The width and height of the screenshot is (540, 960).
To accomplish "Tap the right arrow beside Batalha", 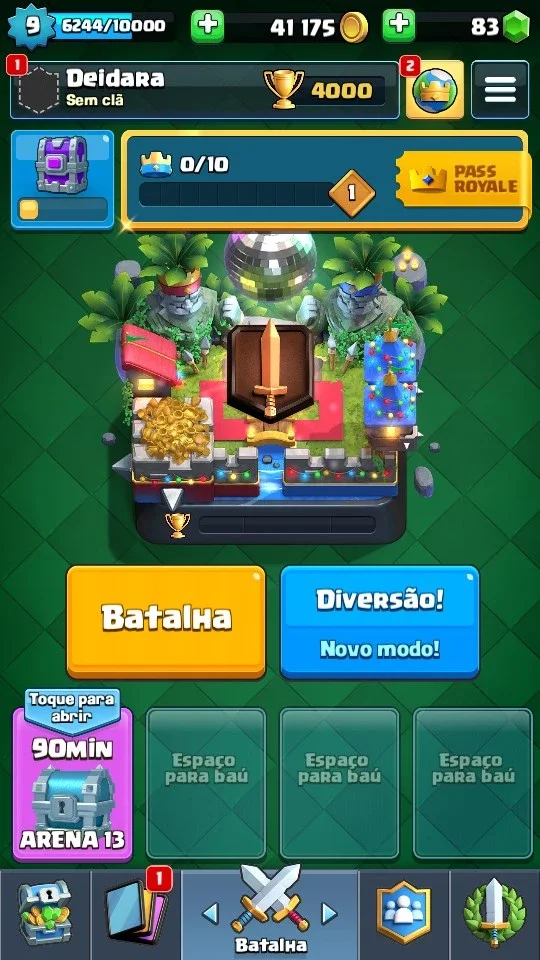I will (x=329, y=913).
